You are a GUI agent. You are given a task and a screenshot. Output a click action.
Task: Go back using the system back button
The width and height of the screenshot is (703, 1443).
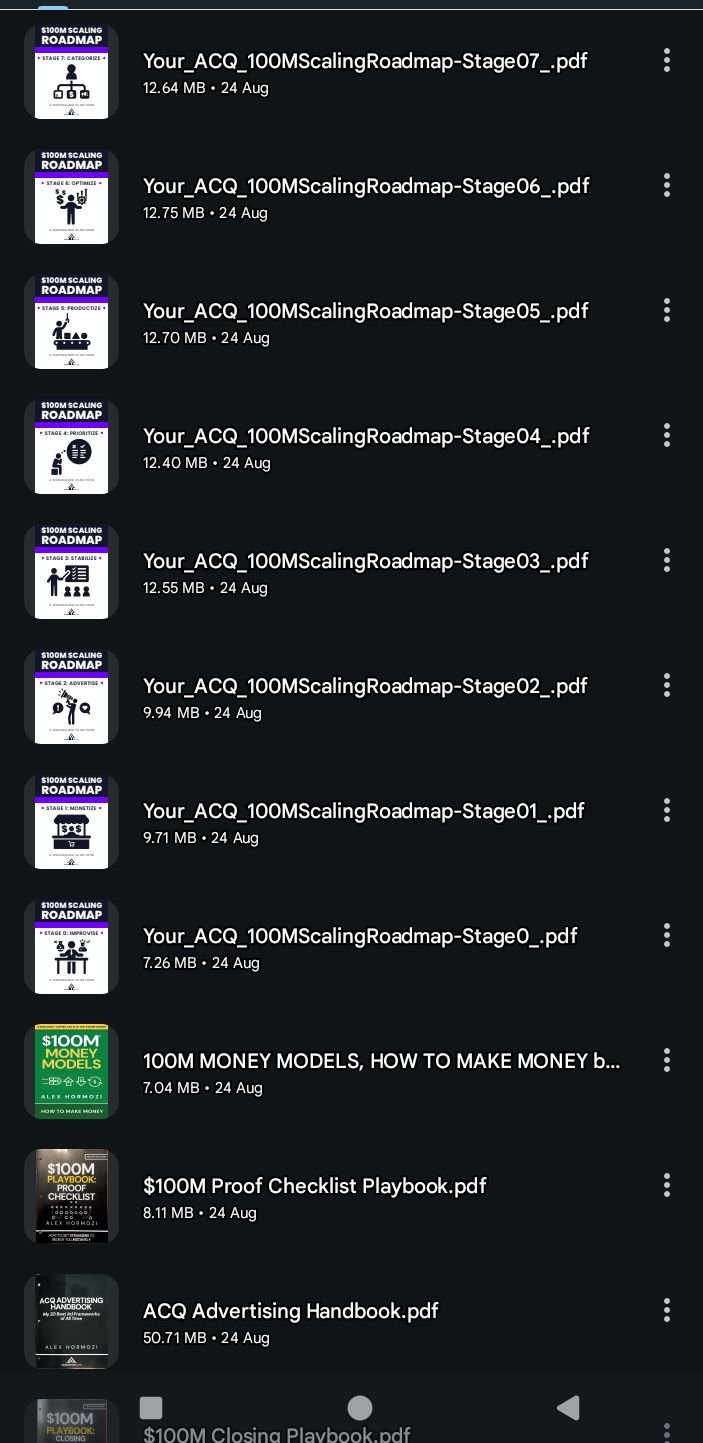(x=568, y=1408)
